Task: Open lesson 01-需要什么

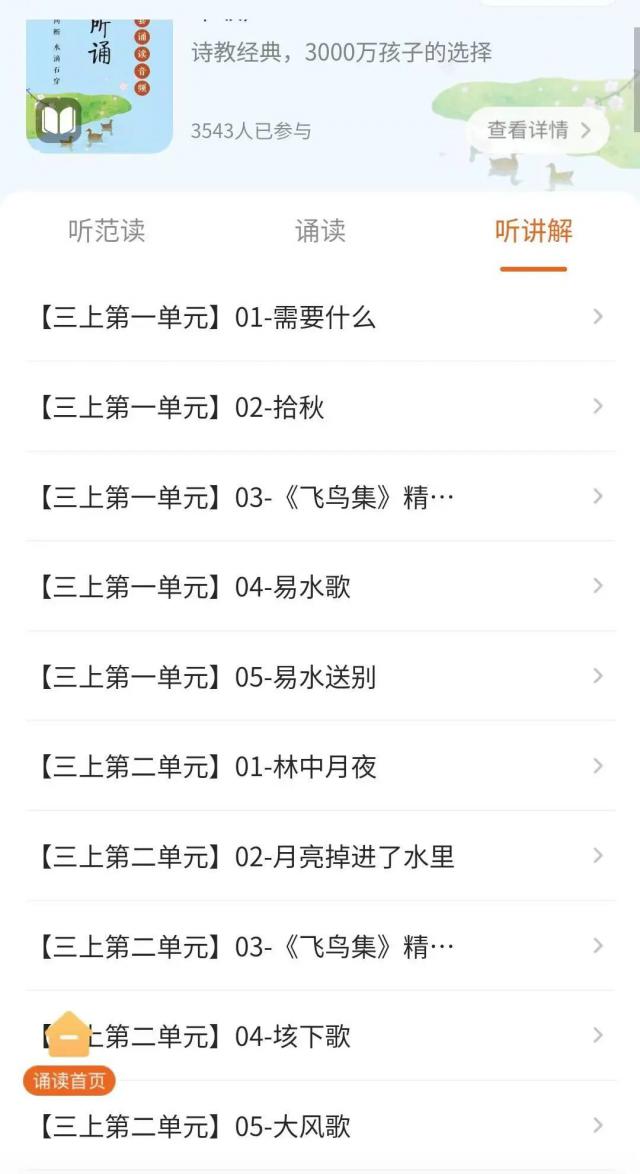Action: click(320, 318)
